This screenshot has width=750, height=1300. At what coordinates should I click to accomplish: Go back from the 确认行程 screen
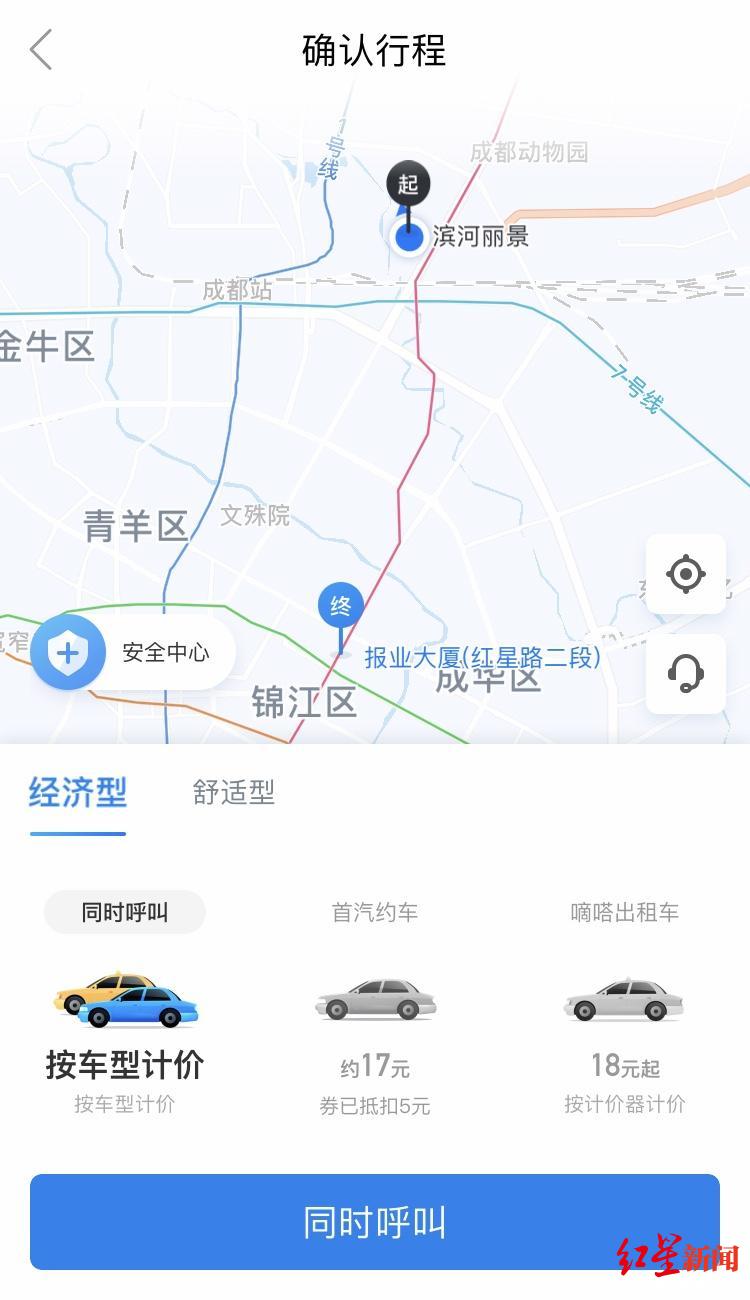(x=41, y=50)
